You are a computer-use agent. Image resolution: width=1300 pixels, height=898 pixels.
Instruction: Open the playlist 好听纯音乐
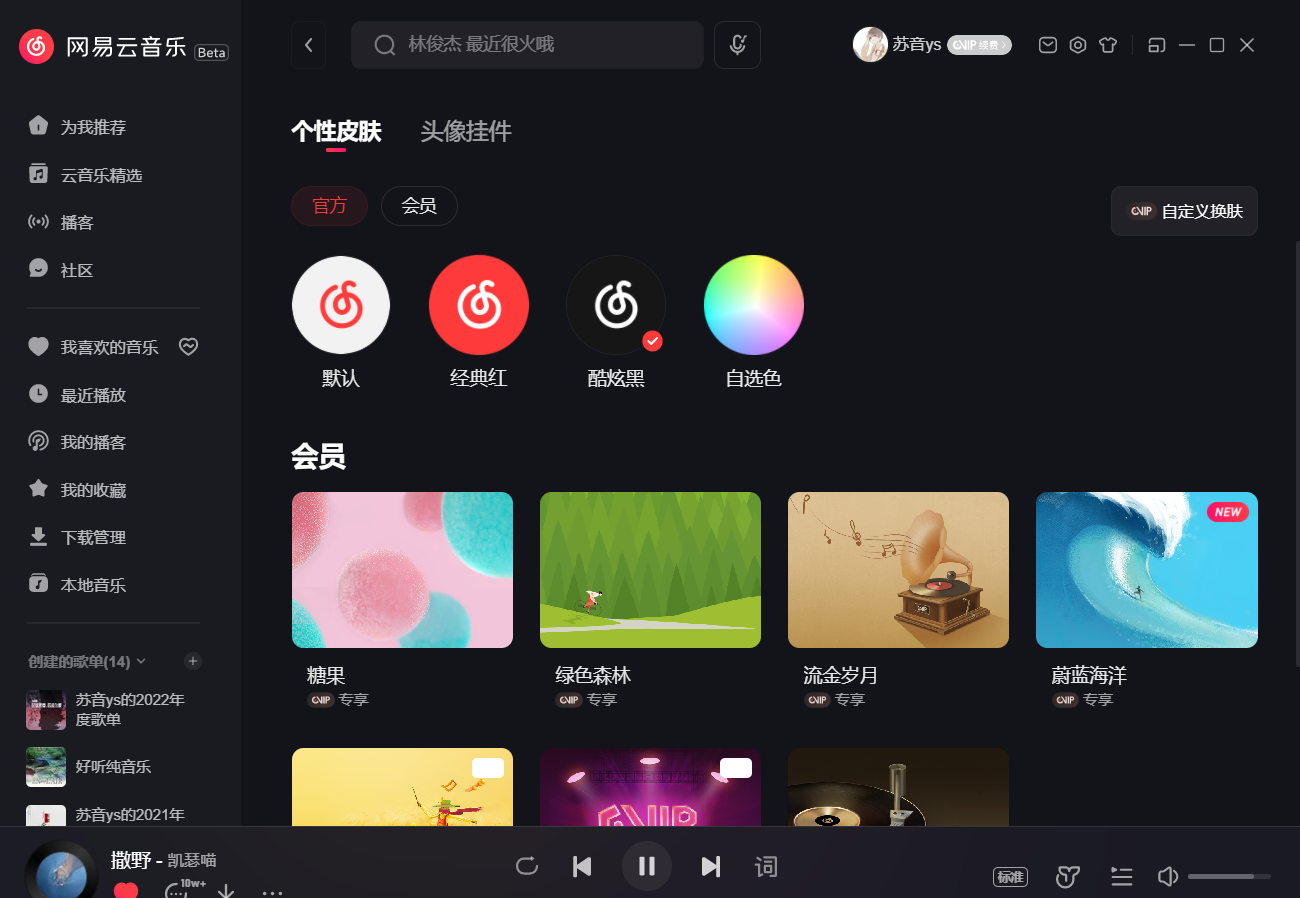coord(113,766)
